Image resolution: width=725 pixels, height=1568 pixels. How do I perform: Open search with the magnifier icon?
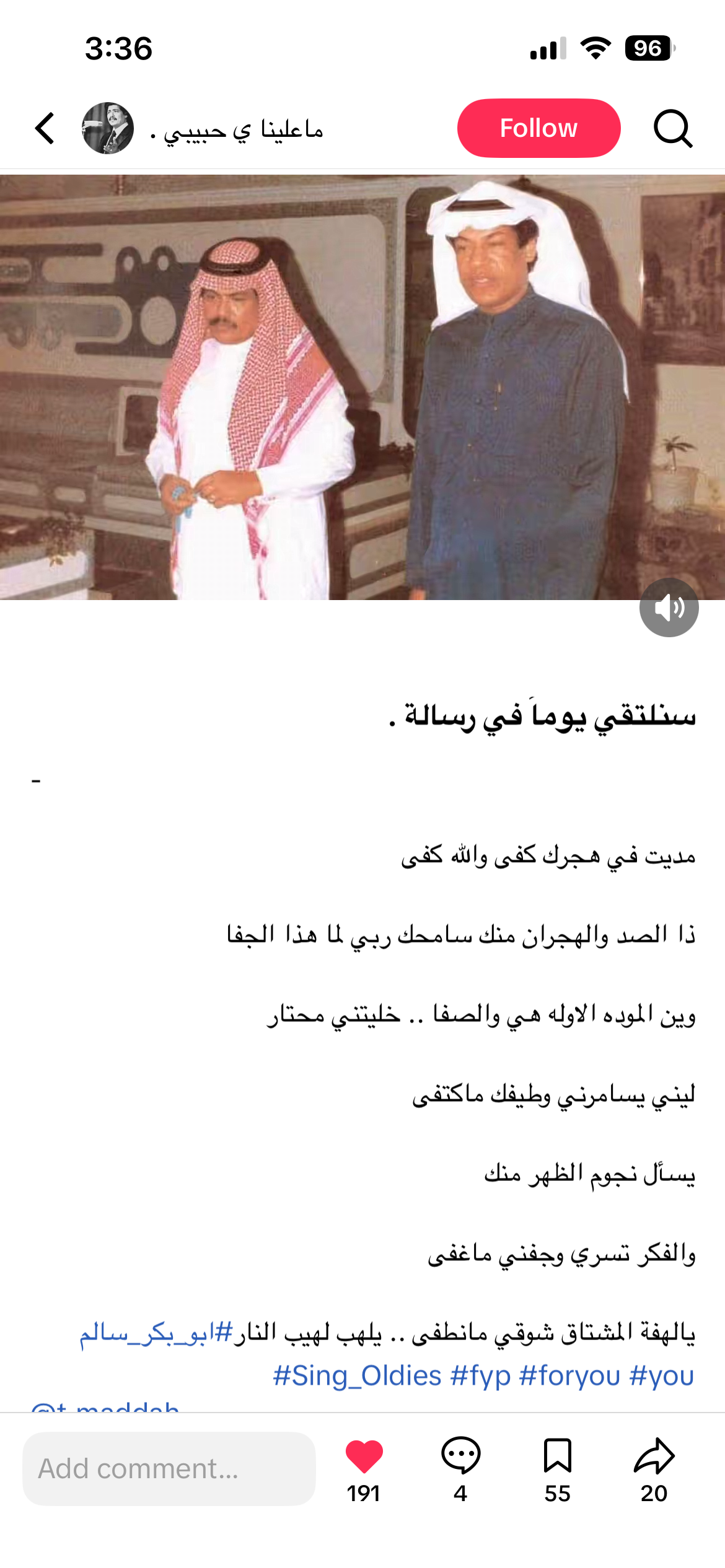pos(673,128)
